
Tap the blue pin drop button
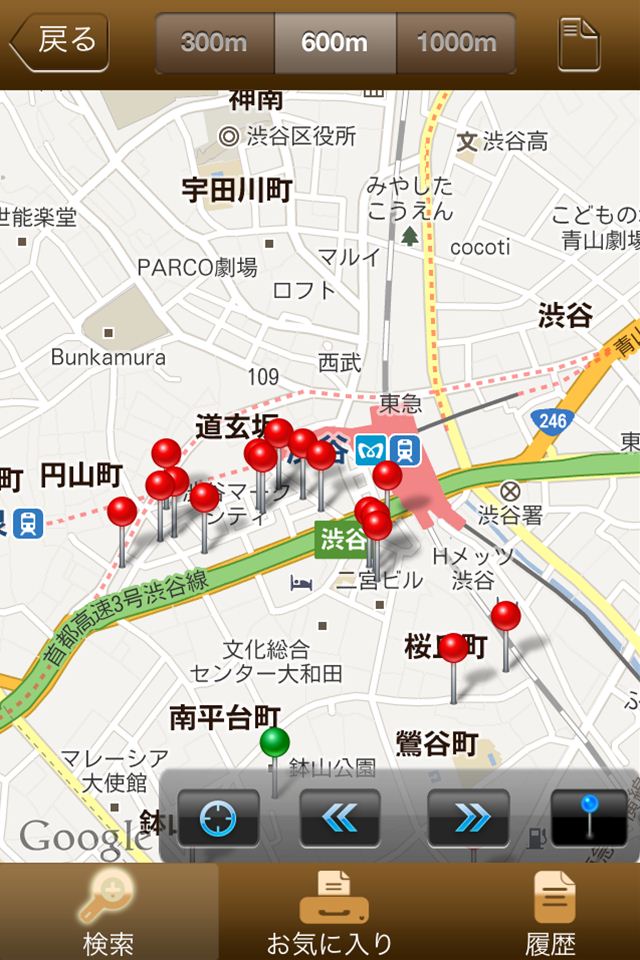coord(589,819)
